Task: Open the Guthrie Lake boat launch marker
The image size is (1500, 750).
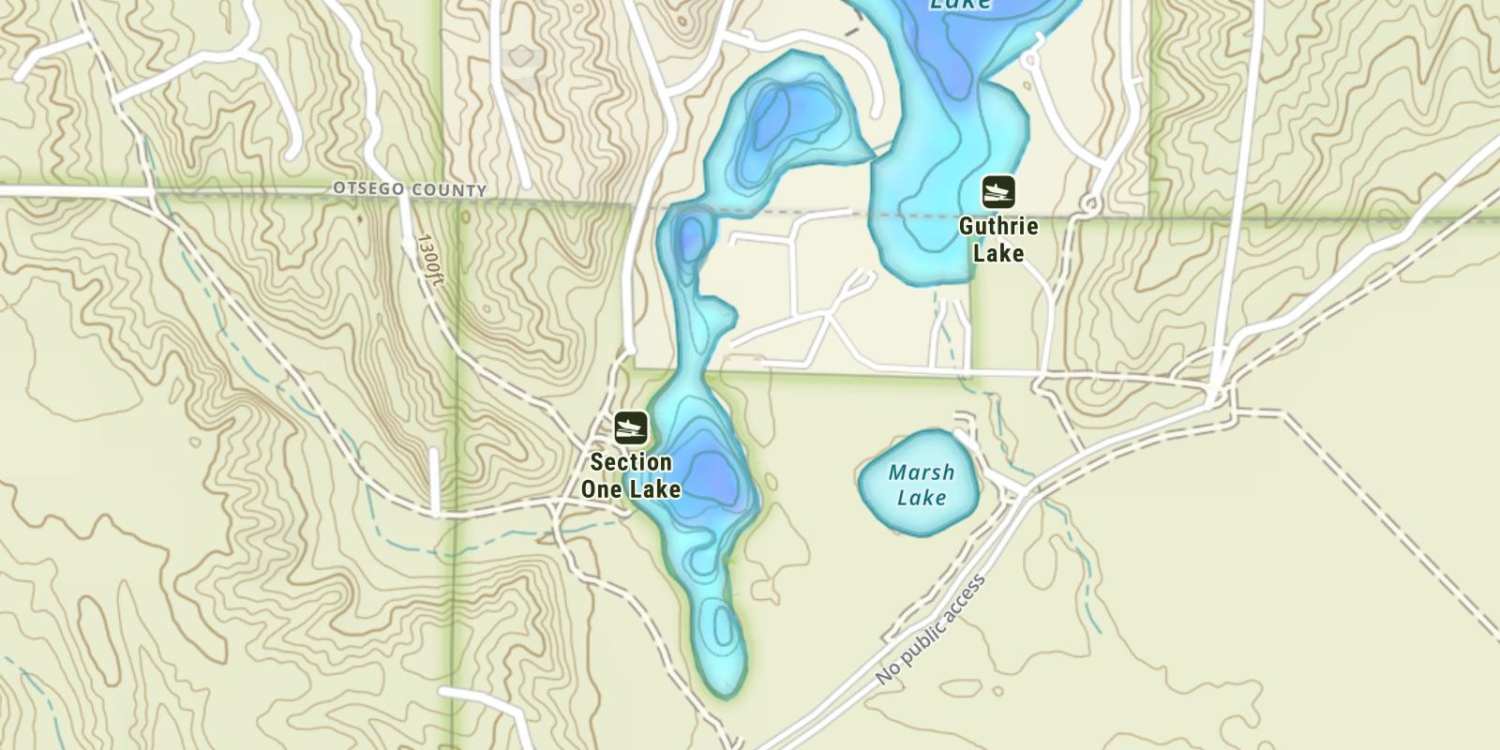Action: click(x=998, y=191)
